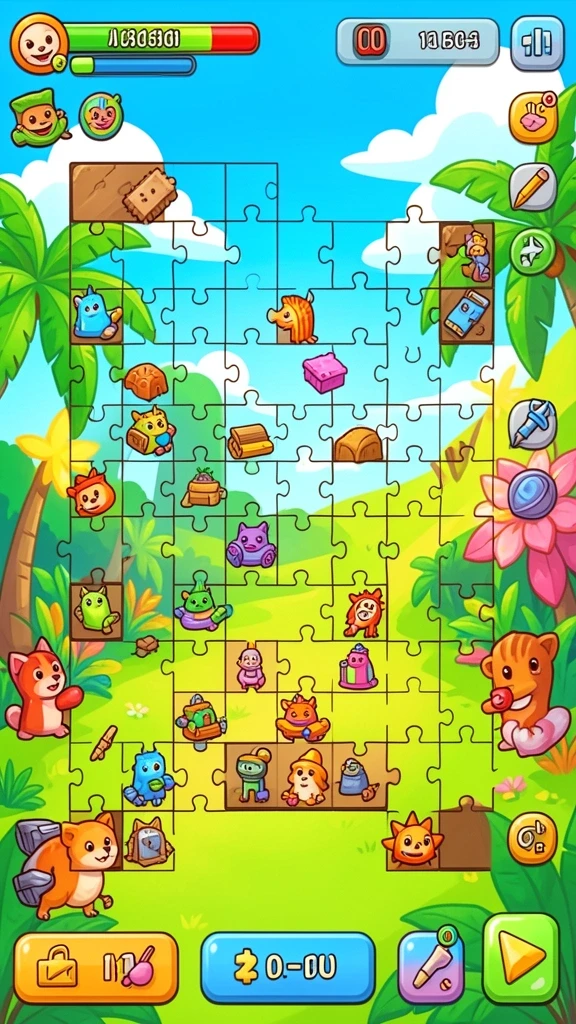
Task: Tap the purple orb booster
Action: tap(532, 494)
